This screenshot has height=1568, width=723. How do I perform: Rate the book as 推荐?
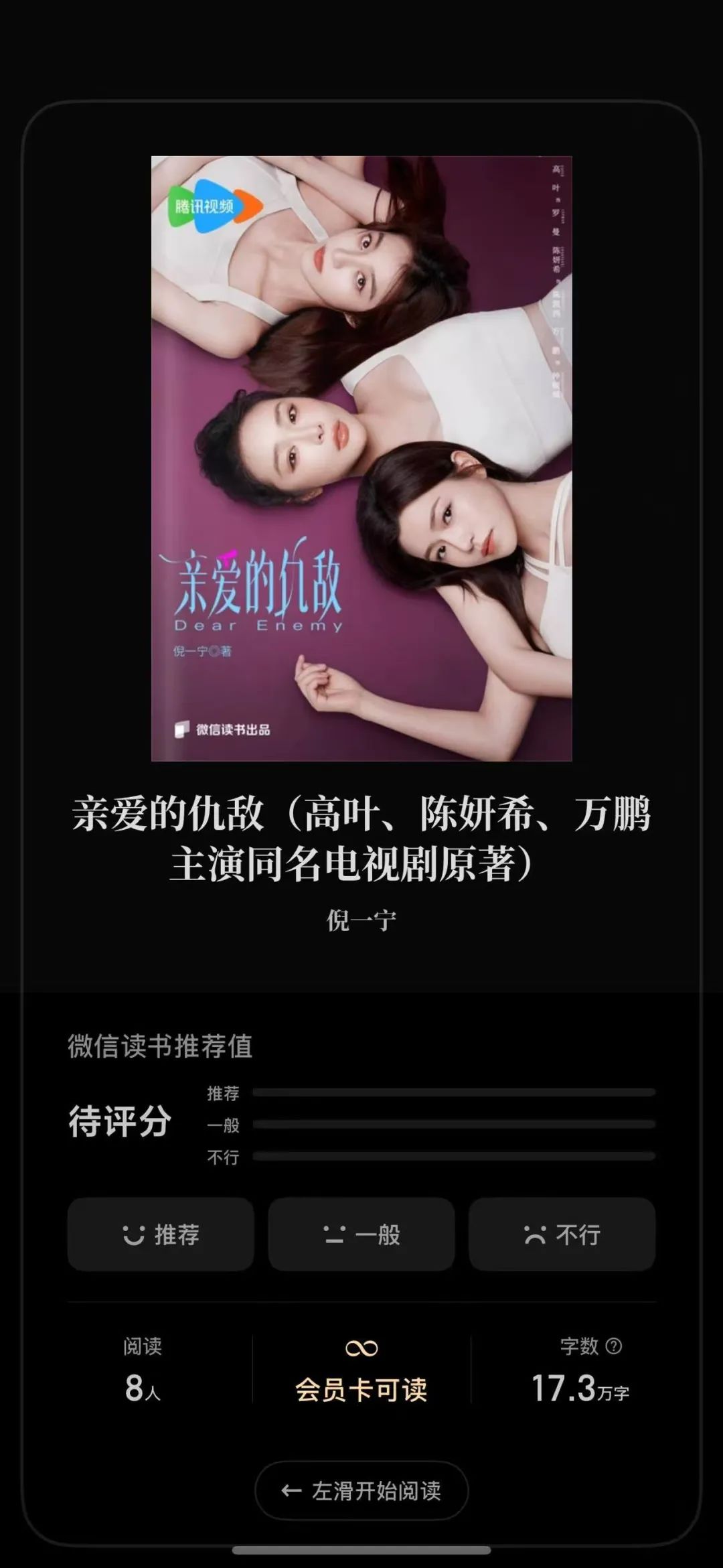[x=161, y=1234]
